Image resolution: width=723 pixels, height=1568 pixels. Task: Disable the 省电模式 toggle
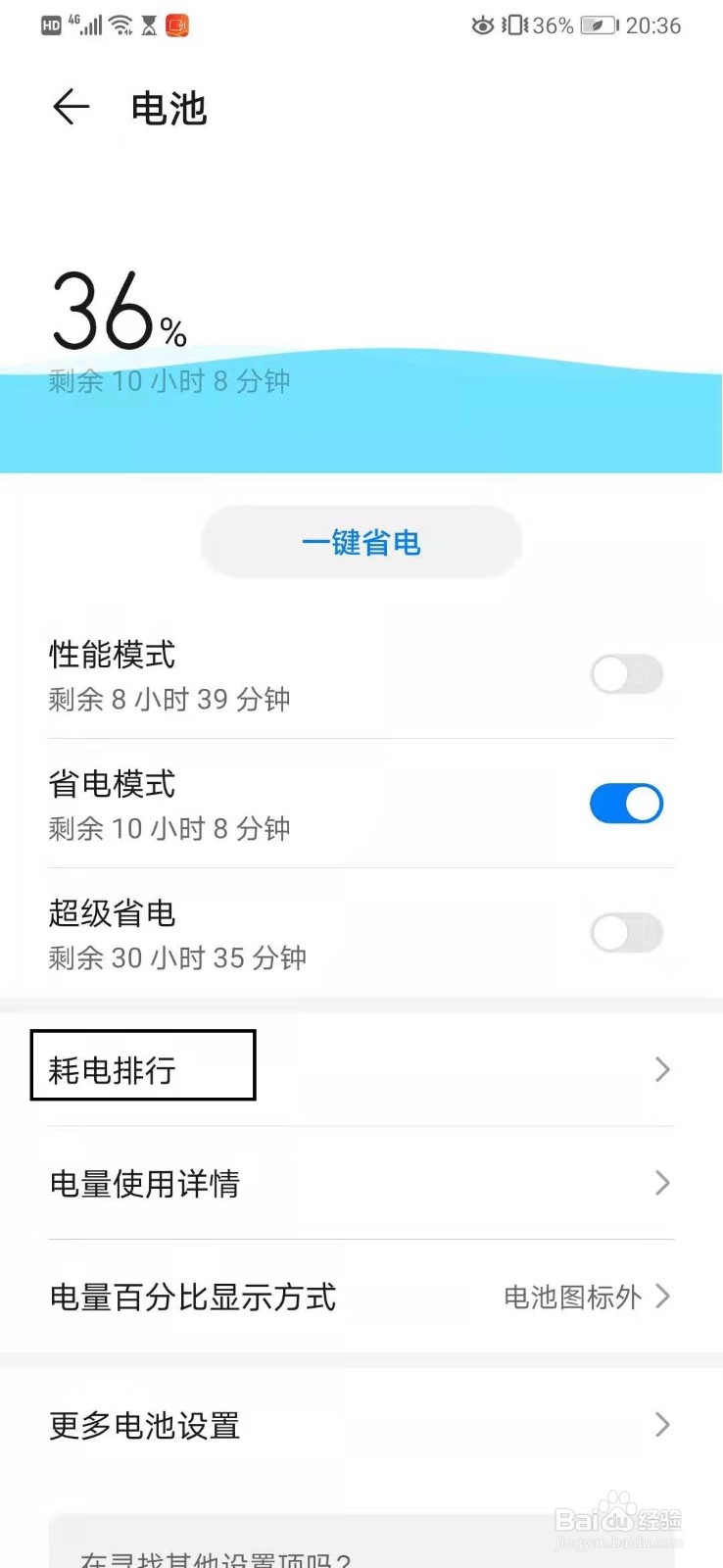(x=626, y=803)
